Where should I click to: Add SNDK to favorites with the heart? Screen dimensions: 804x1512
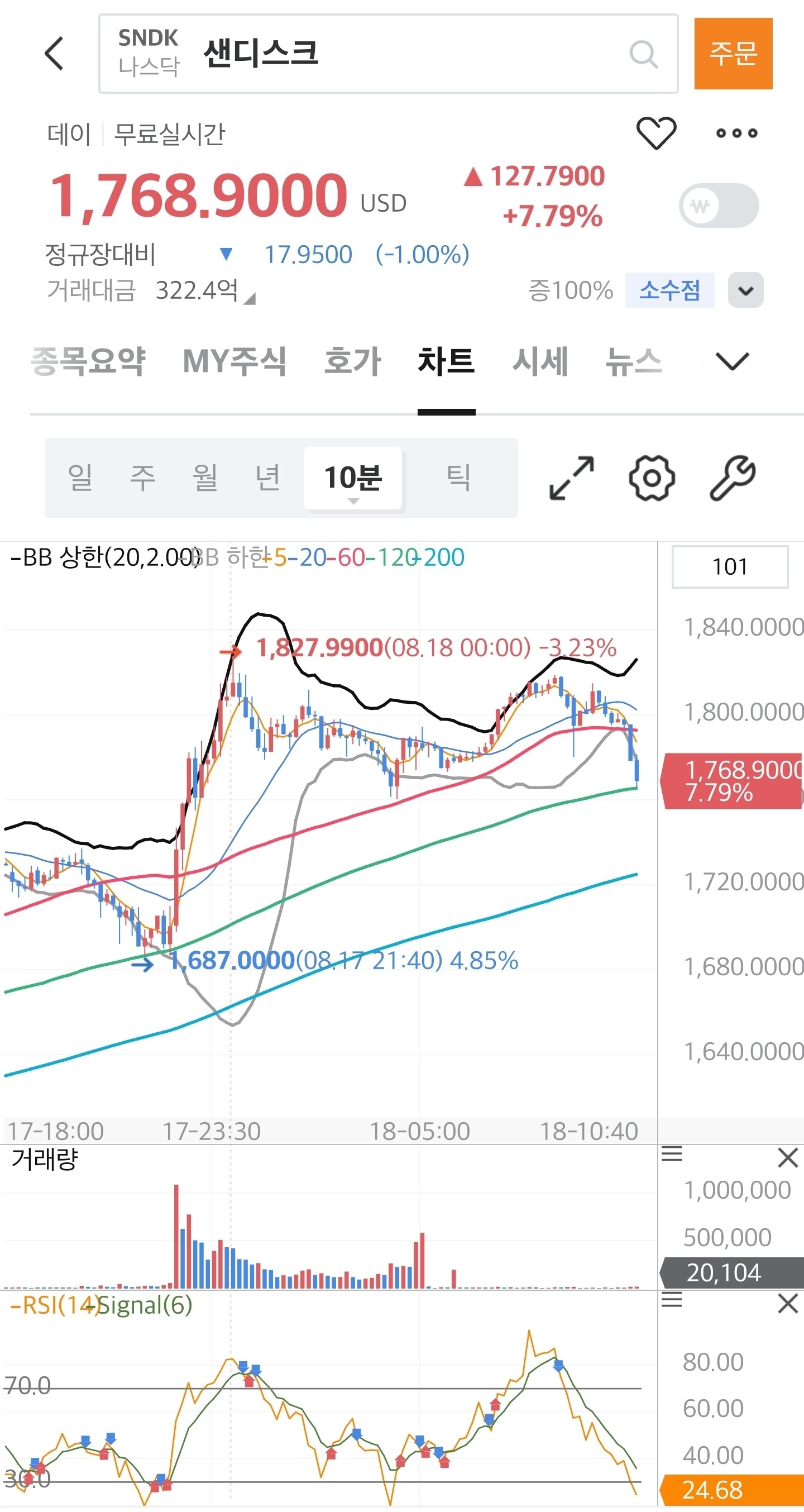click(656, 132)
